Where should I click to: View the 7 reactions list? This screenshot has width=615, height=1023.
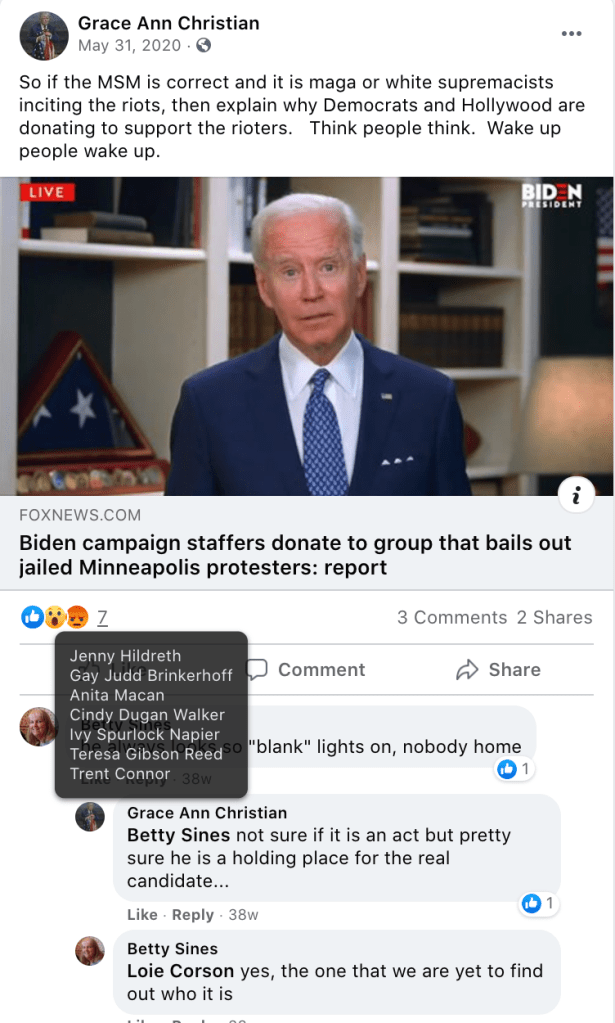click(x=102, y=617)
